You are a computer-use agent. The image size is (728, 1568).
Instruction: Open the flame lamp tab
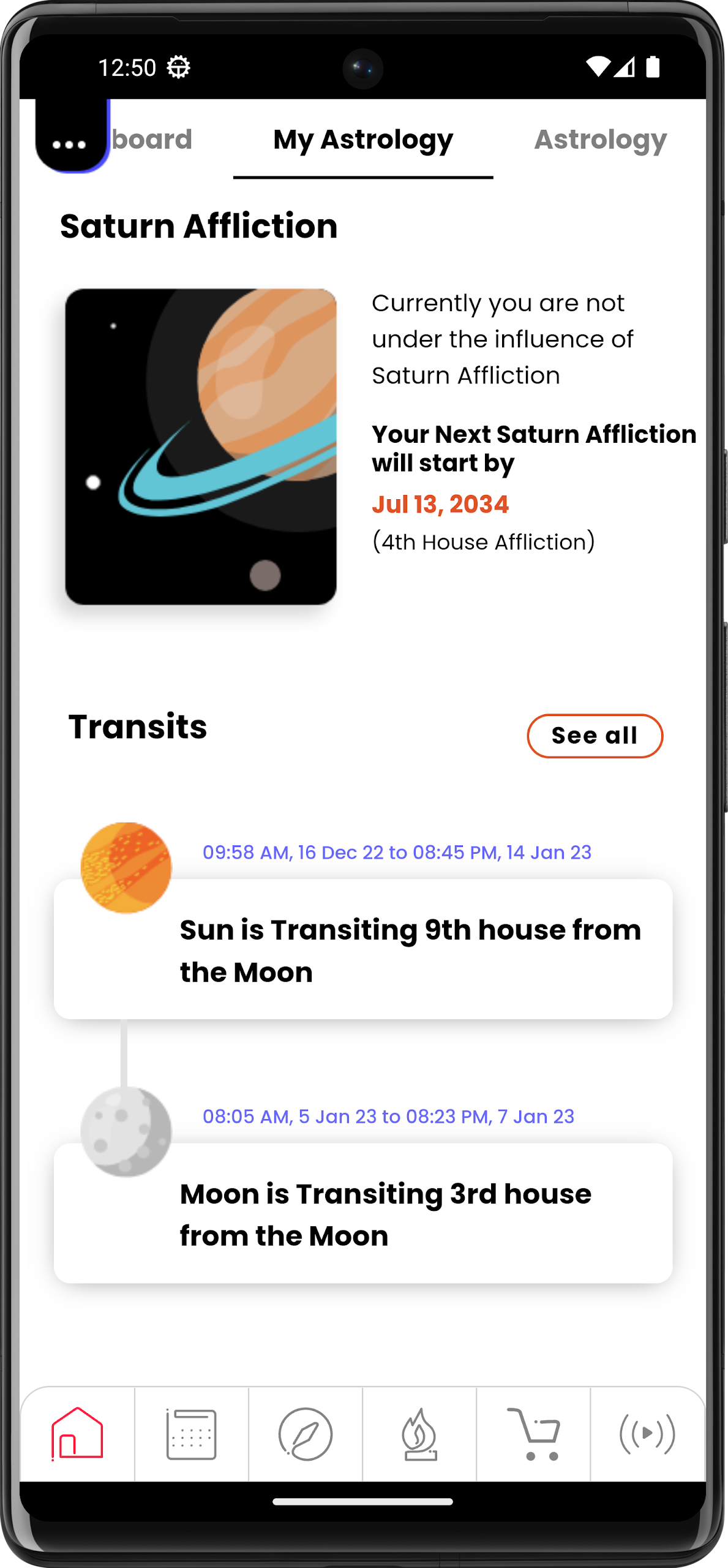[x=419, y=1434]
